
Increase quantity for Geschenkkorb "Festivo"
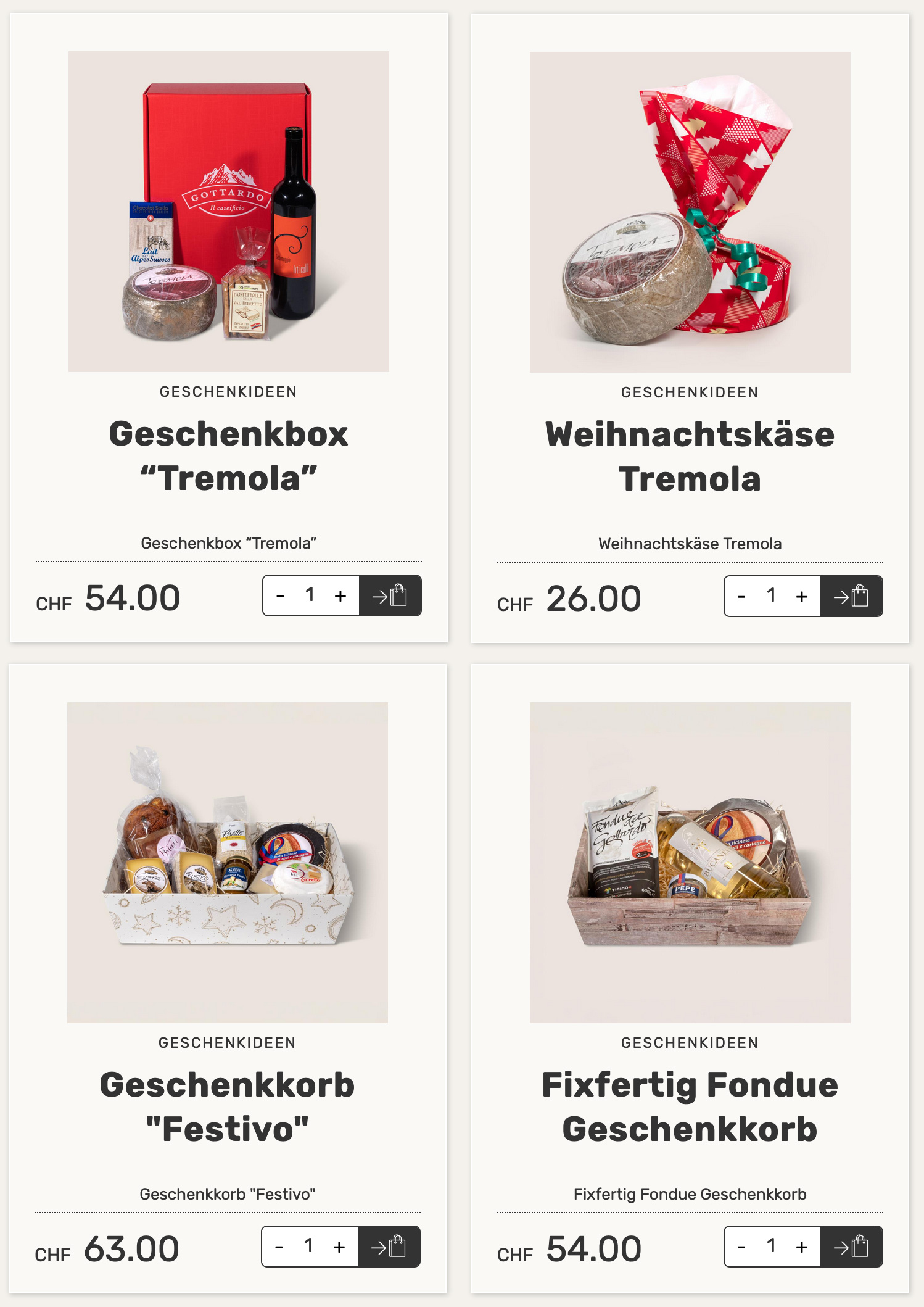(x=339, y=1247)
